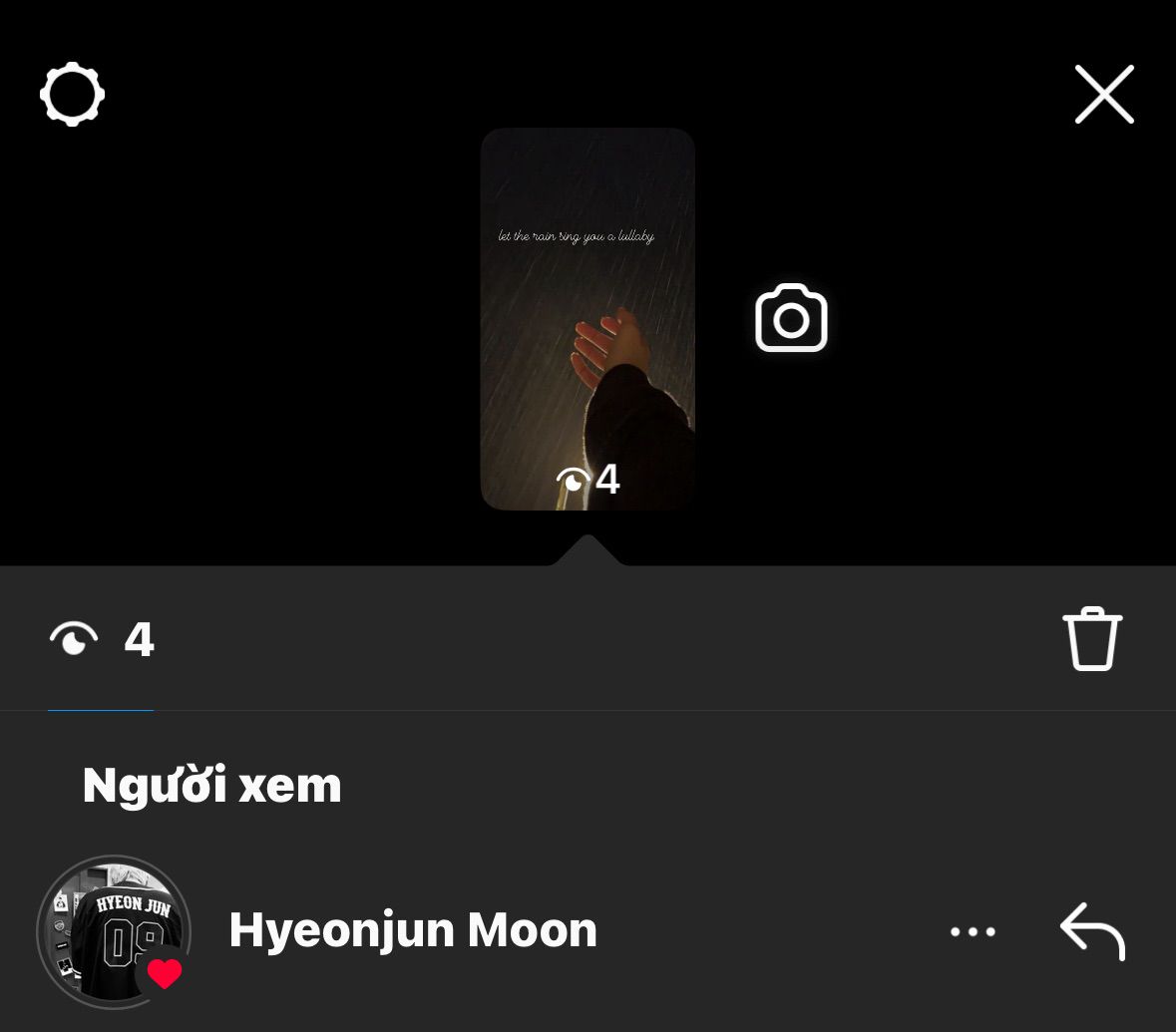Select the viewers count tab

pos(101,640)
